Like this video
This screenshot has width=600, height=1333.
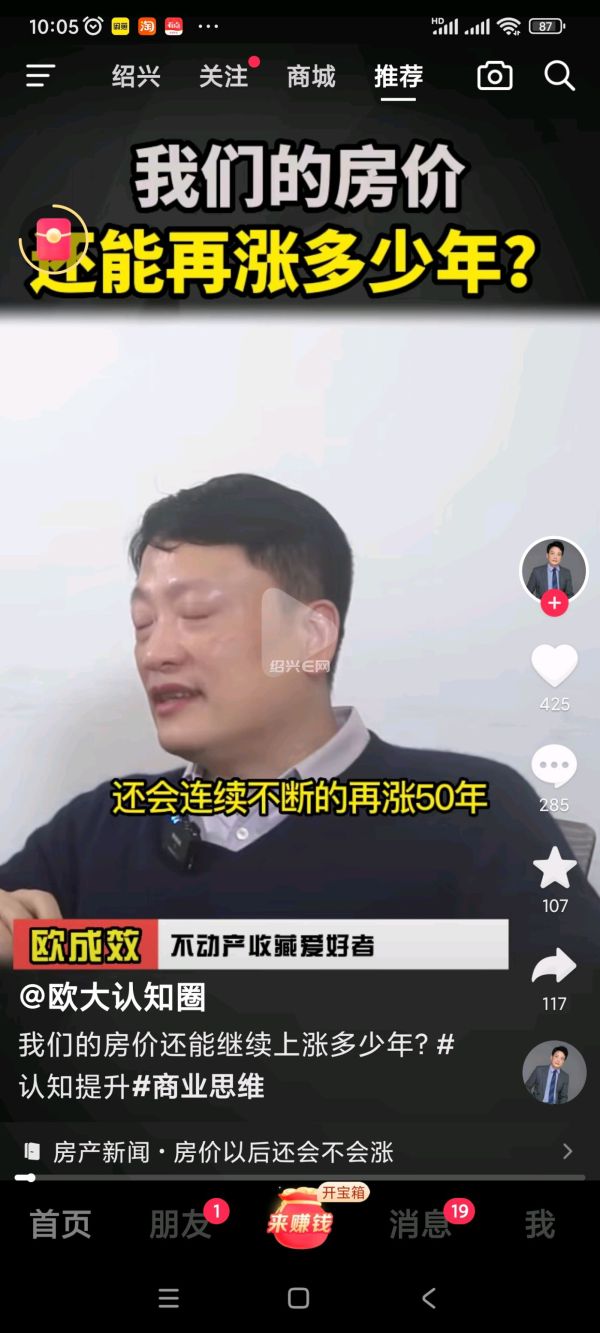(x=554, y=666)
